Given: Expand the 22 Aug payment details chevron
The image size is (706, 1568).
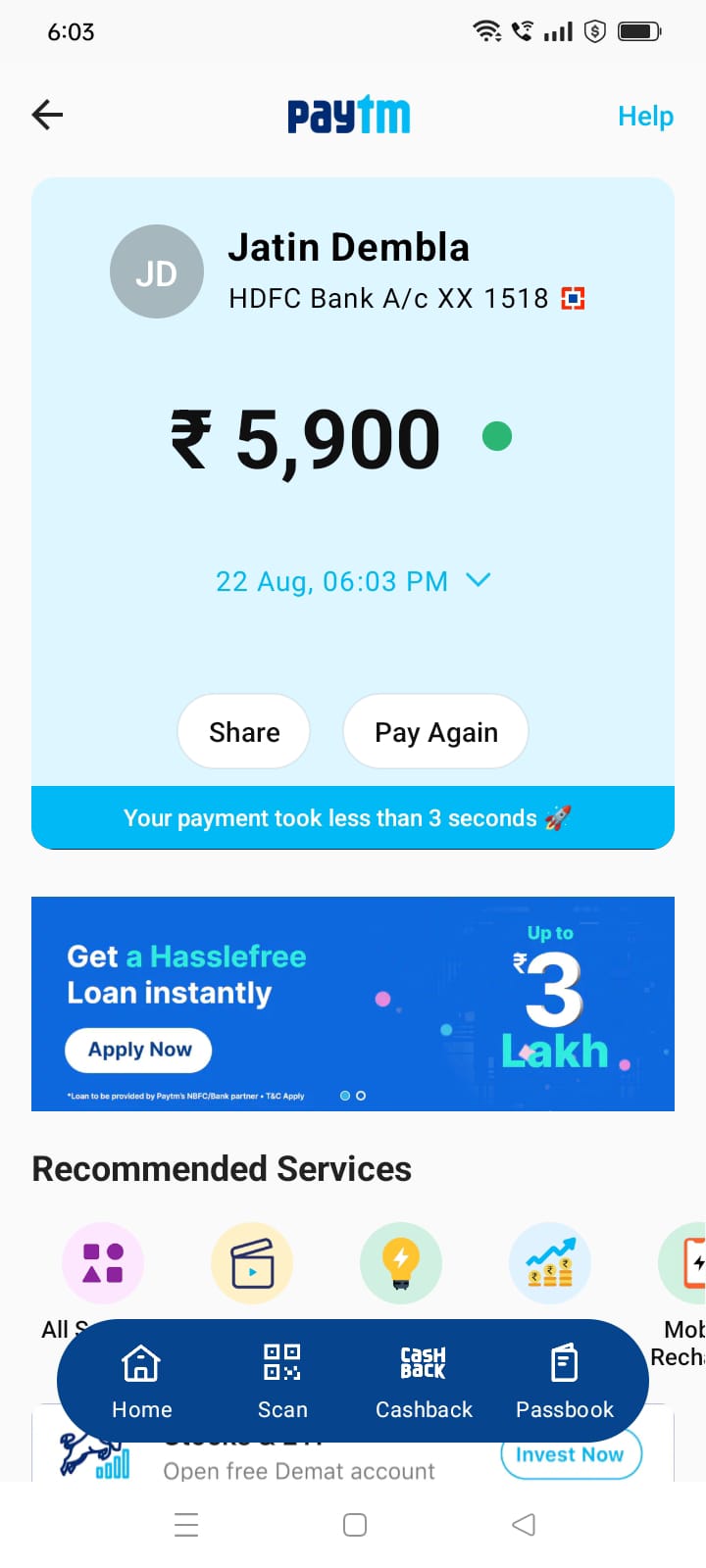Looking at the screenshot, I should point(478,580).
